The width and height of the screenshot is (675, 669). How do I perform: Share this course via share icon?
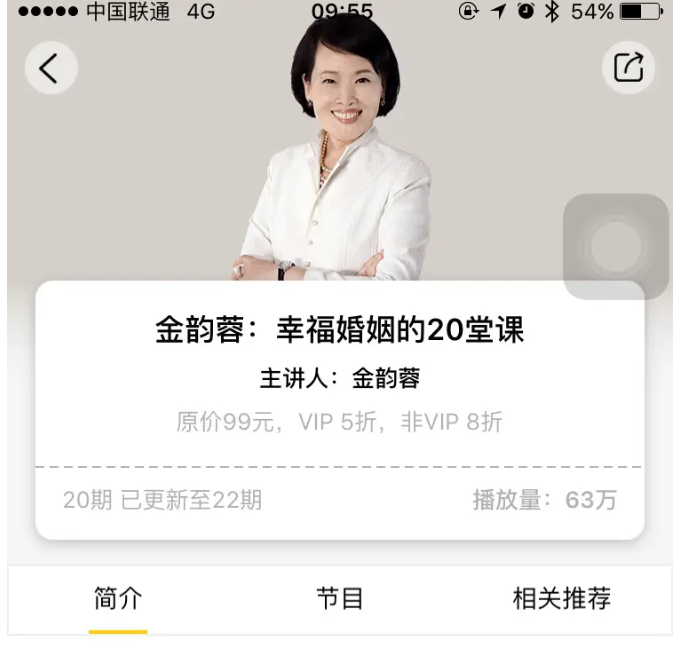[x=628, y=68]
